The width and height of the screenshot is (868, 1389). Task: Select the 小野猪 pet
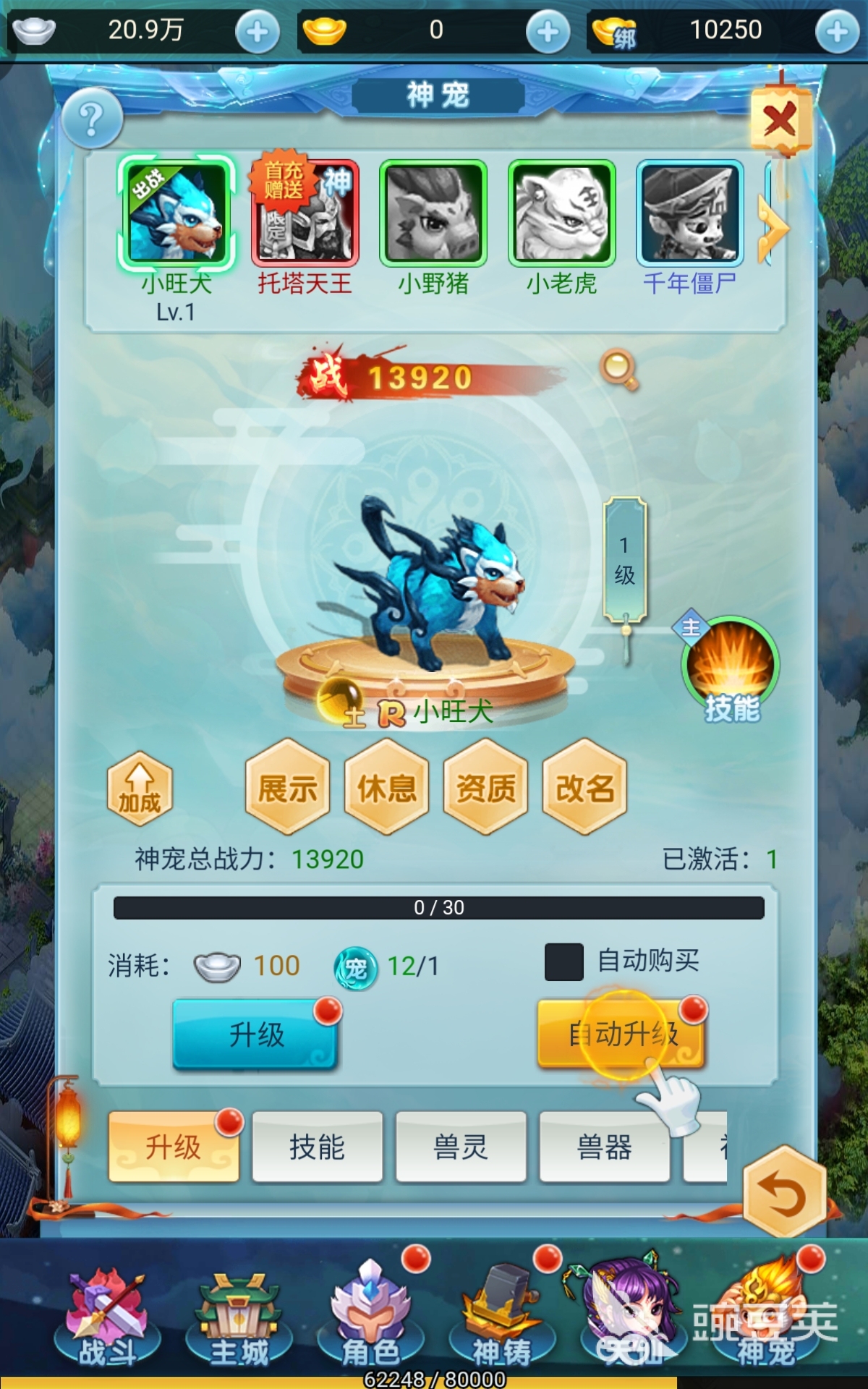pos(433,213)
